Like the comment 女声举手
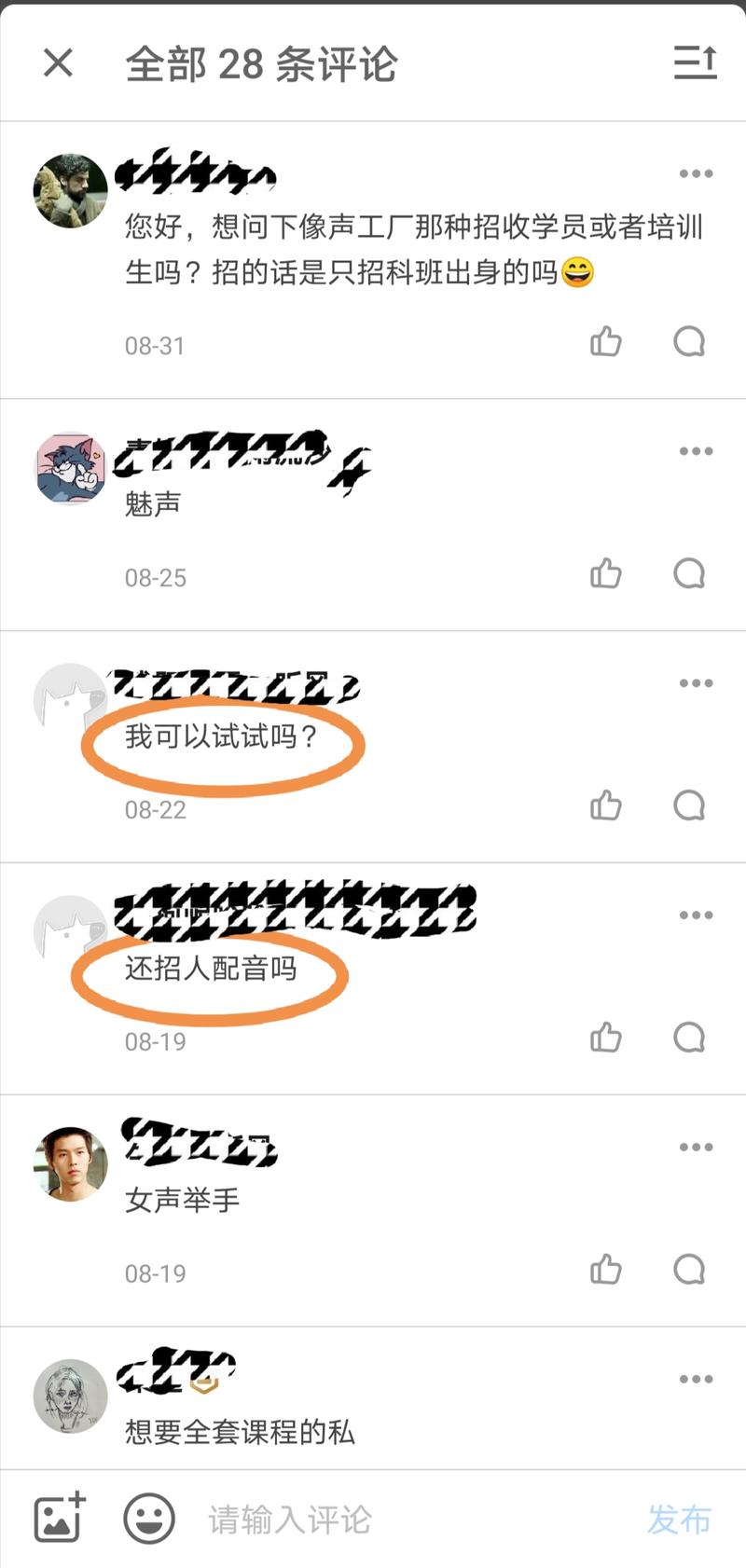746x1568 pixels. 605,1269
